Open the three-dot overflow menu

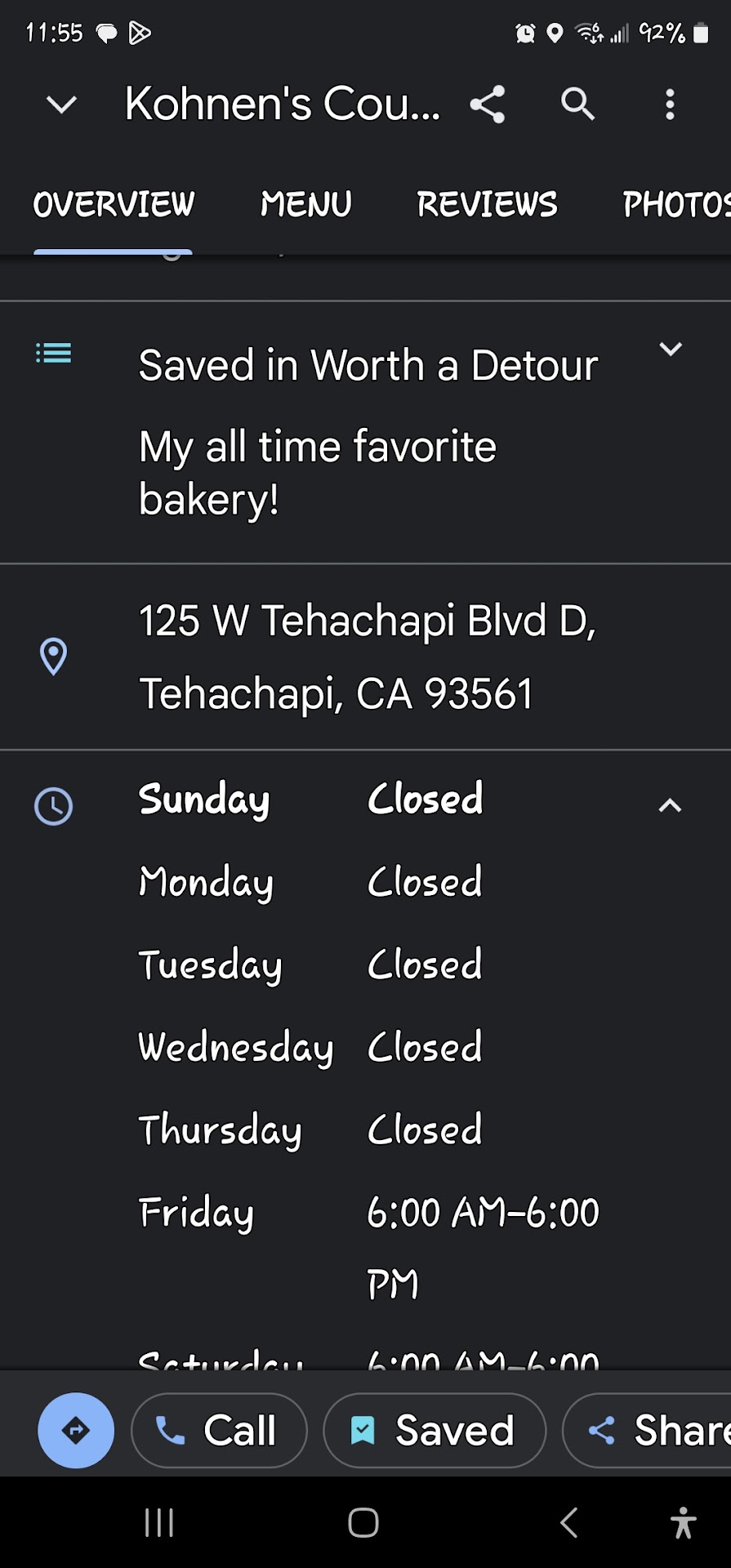tap(670, 105)
